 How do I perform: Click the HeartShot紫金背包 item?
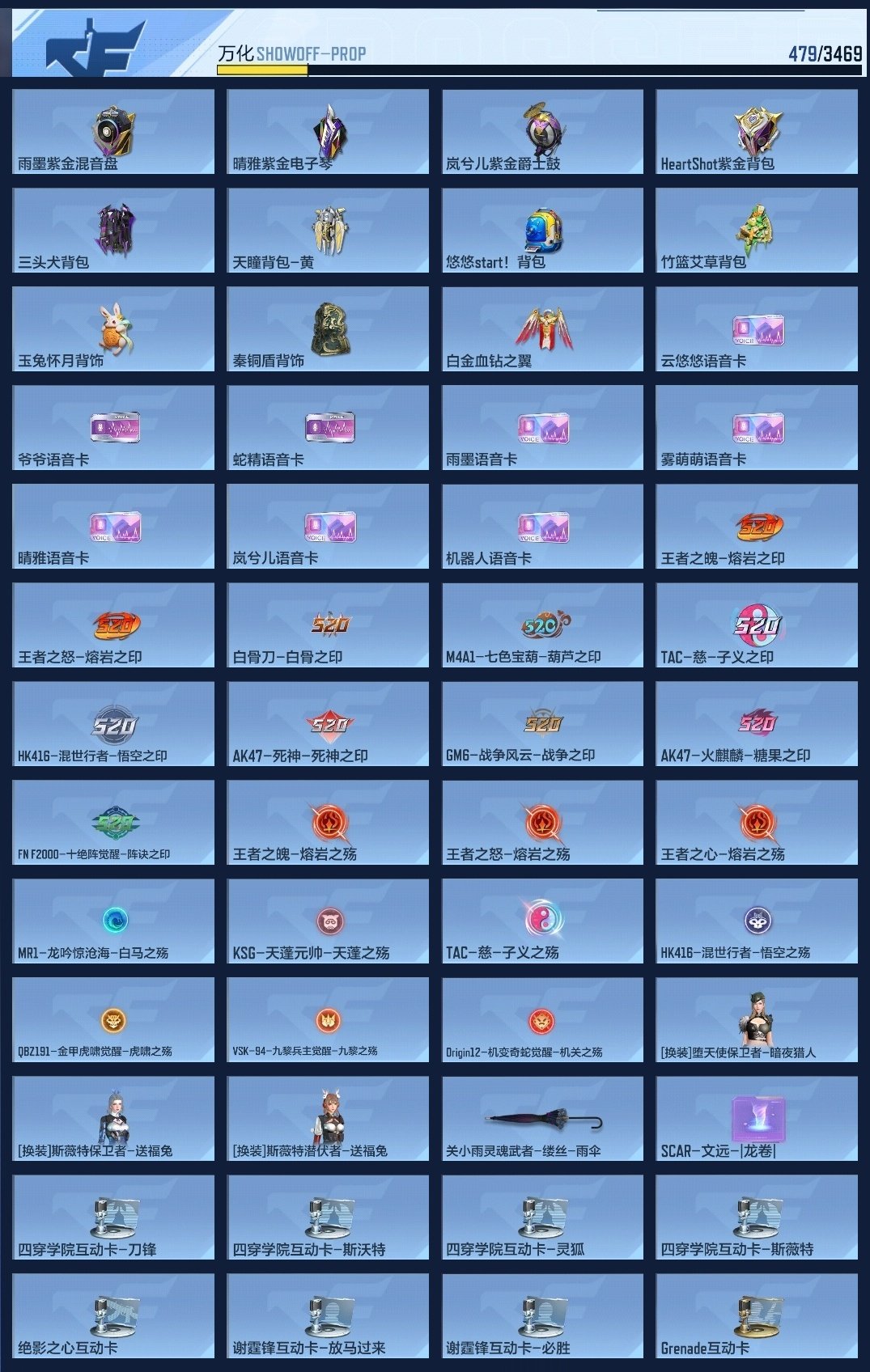tap(759, 131)
